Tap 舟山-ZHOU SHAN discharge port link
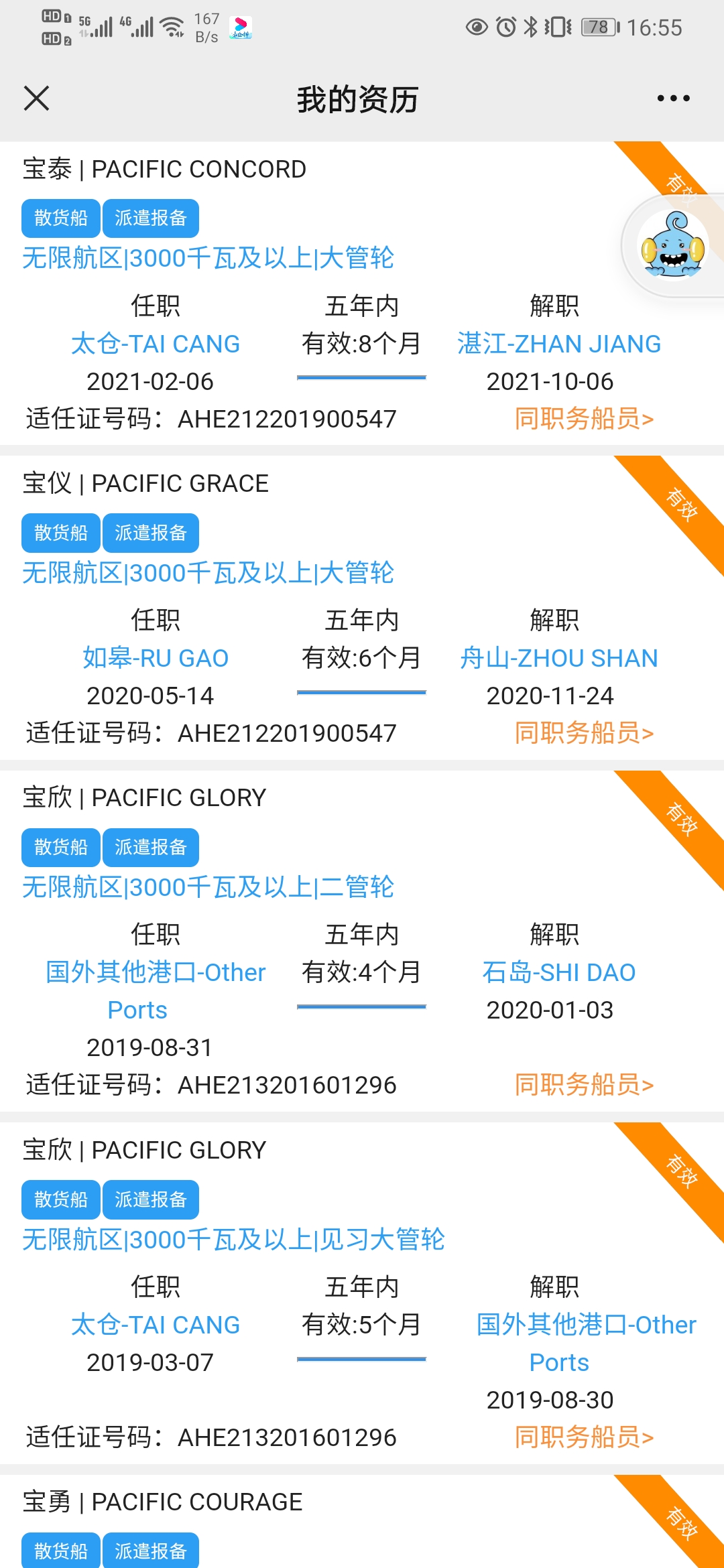The width and height of the screenshot is (724, 1568). click(x=559, y=658)
